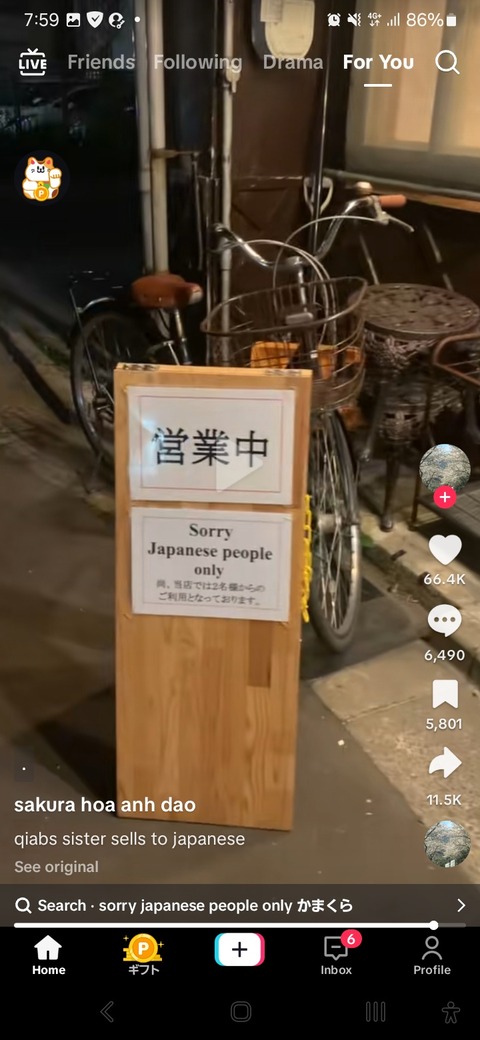Image resolution: width=480 pixels, height=1040 pixels.
Task: Switch to the Drama tab
Action: tap(292, 62)
